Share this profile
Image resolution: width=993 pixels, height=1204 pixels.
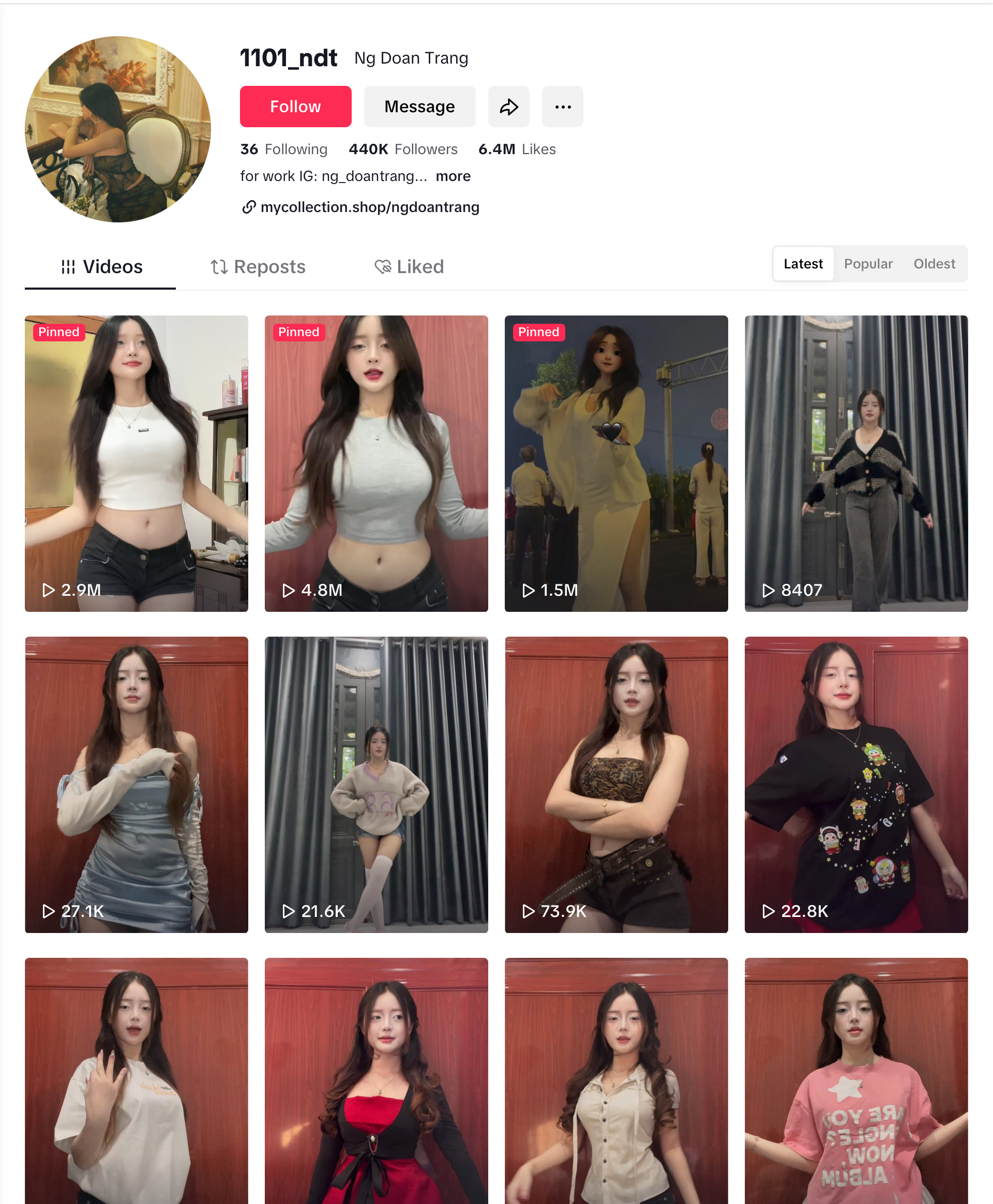[508, 107]
